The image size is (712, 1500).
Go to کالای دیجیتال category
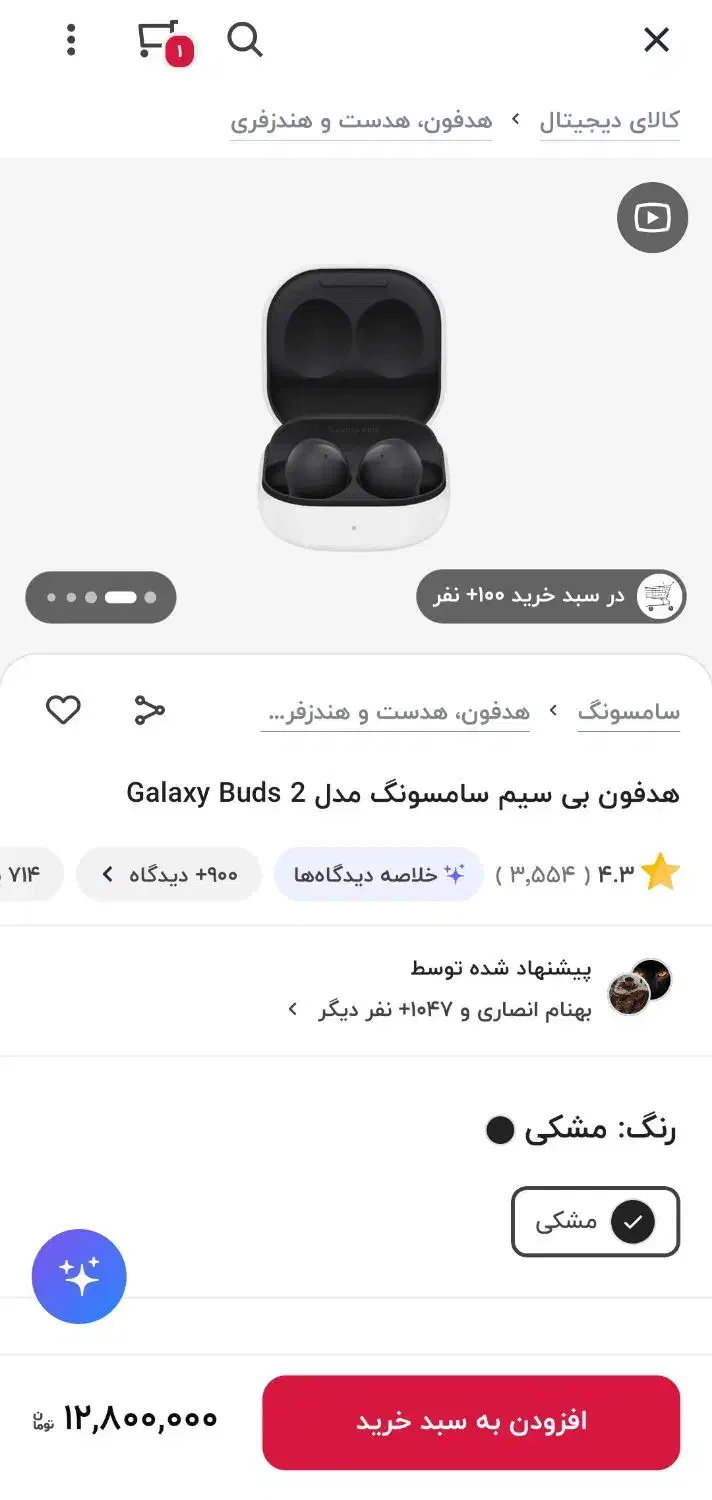[609, 122]
